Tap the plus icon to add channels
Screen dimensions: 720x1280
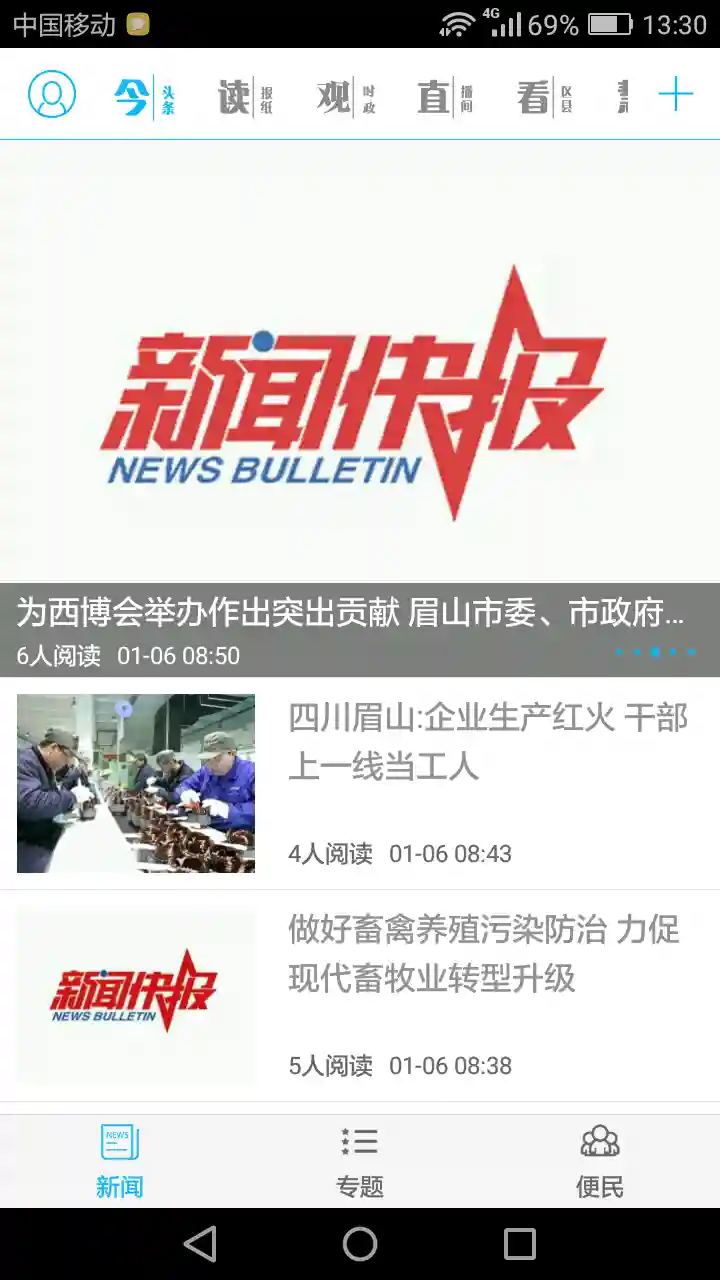pyautogui.click(x=678, y=92)
